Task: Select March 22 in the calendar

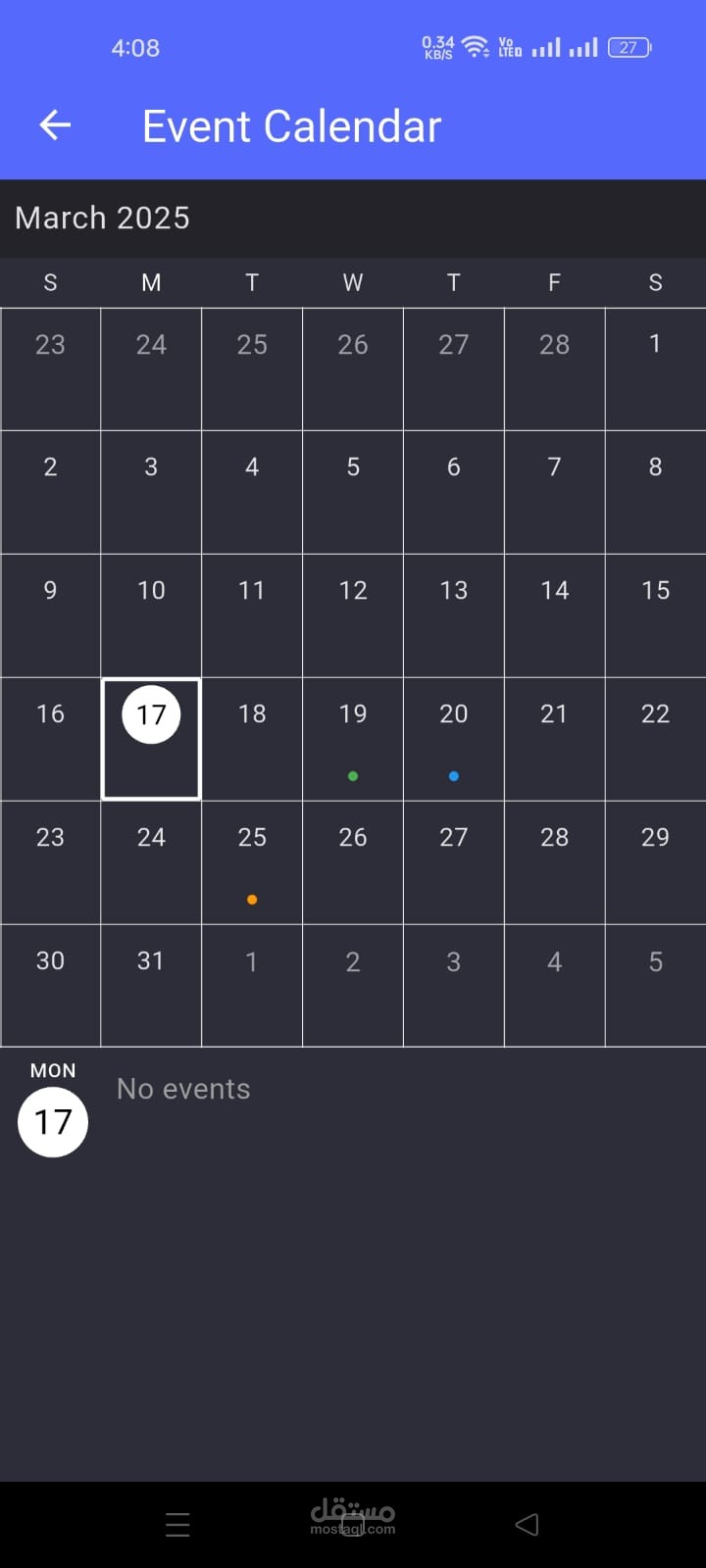Action: tap(655, 737)
